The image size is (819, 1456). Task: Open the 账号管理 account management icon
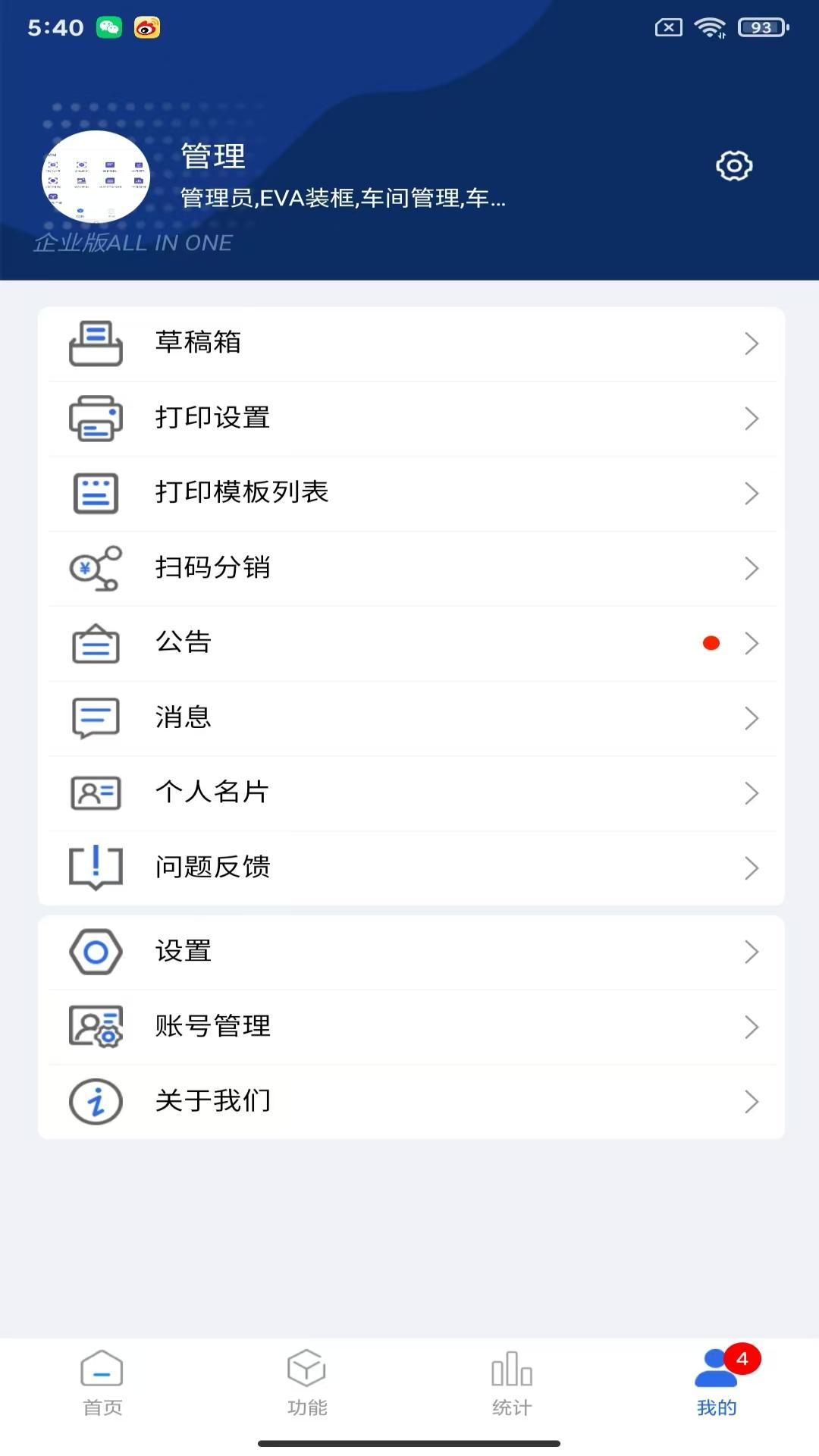tap(96, 1026)
